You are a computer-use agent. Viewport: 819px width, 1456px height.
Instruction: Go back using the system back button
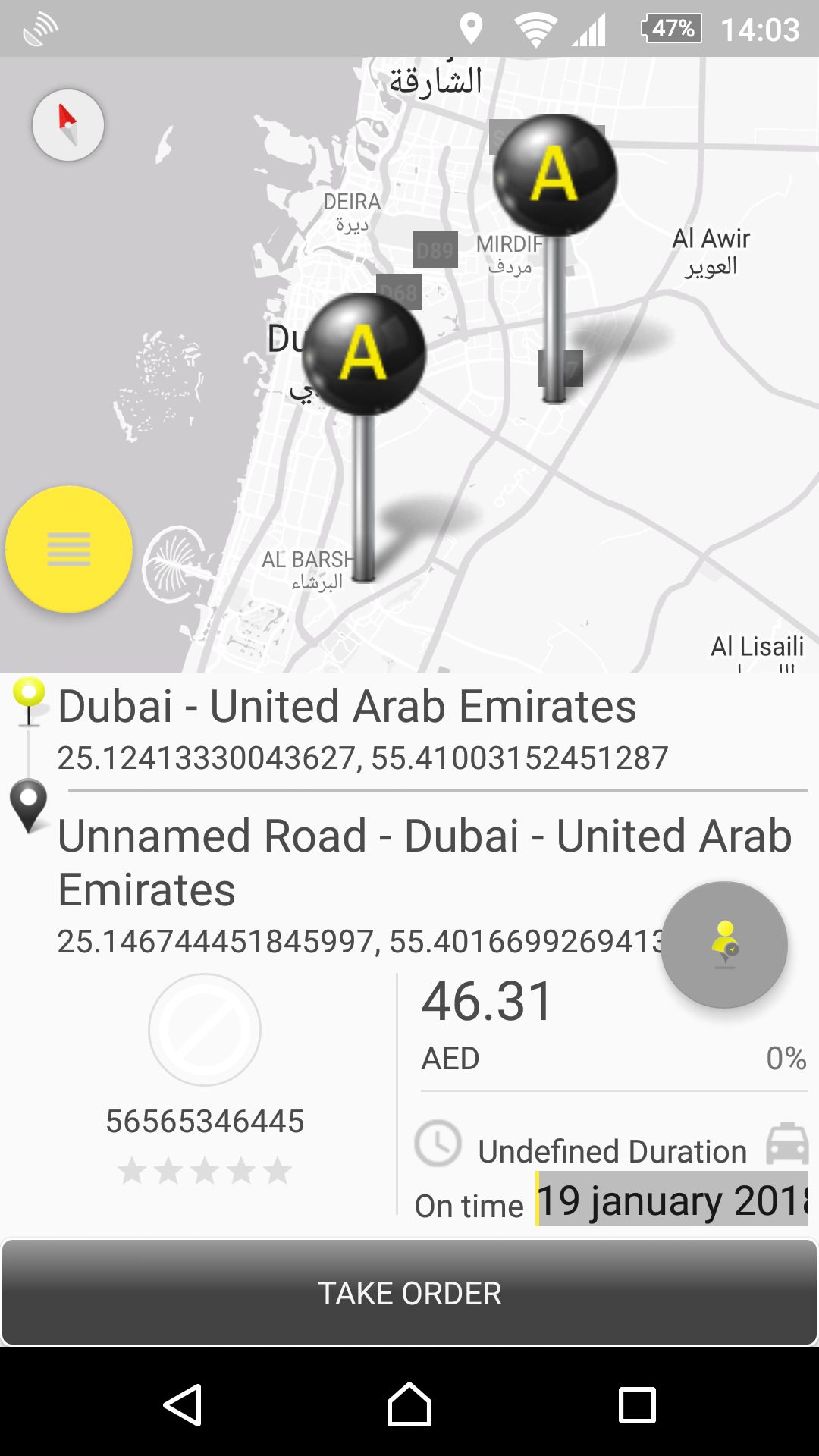[x=182, y=1404]
